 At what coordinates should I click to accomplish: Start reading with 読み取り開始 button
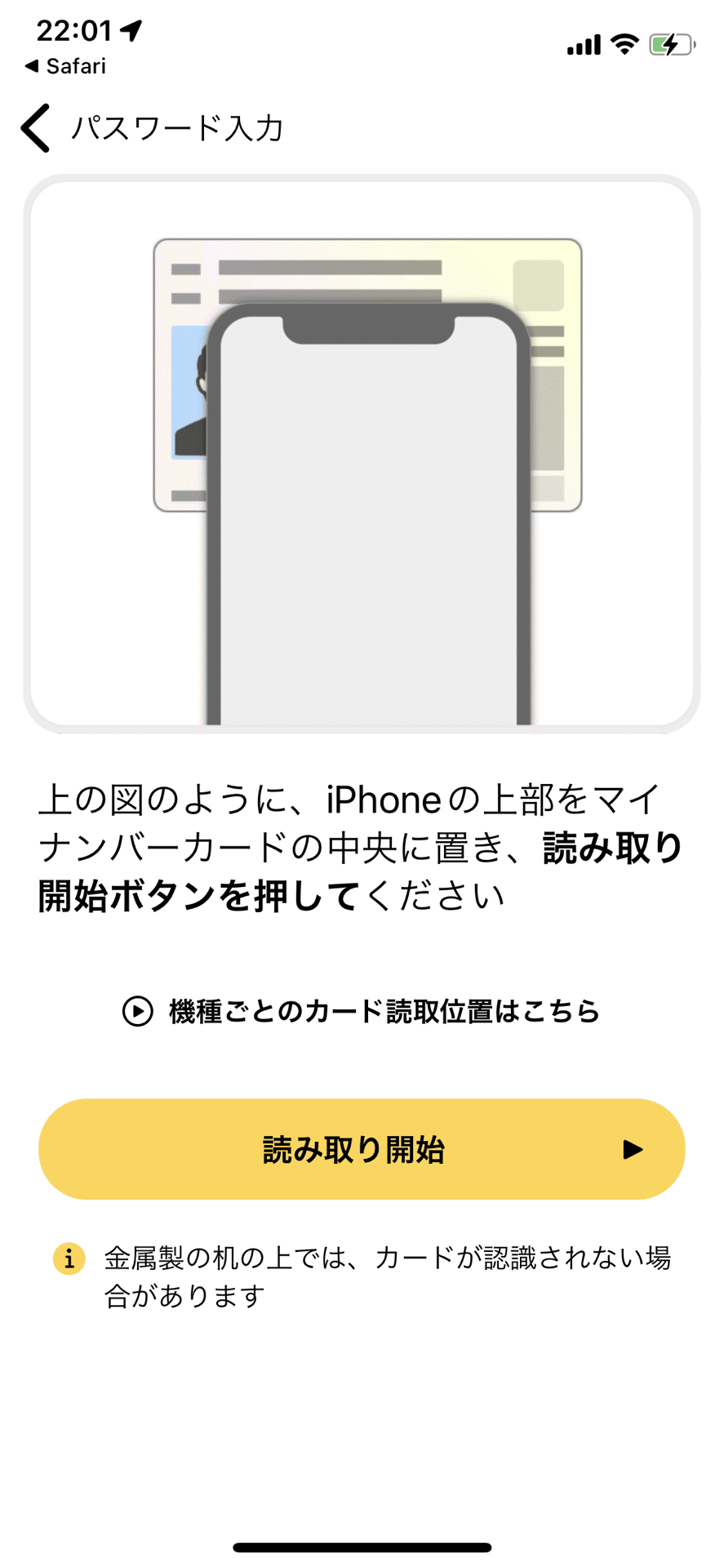pos(362,1149)
